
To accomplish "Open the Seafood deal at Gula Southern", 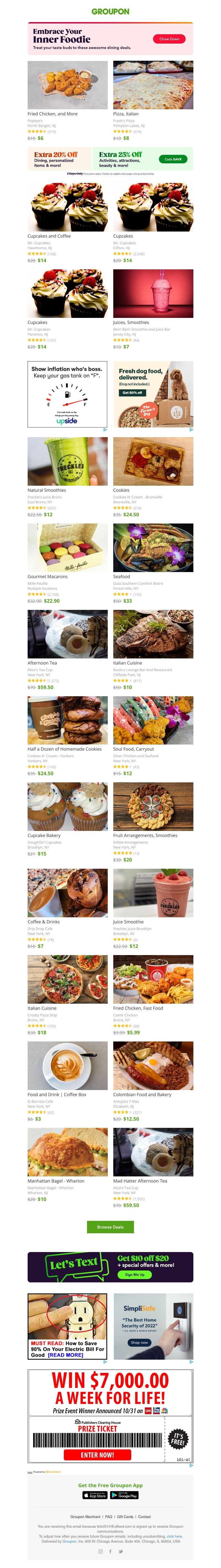I will click(x=153, y=548).
